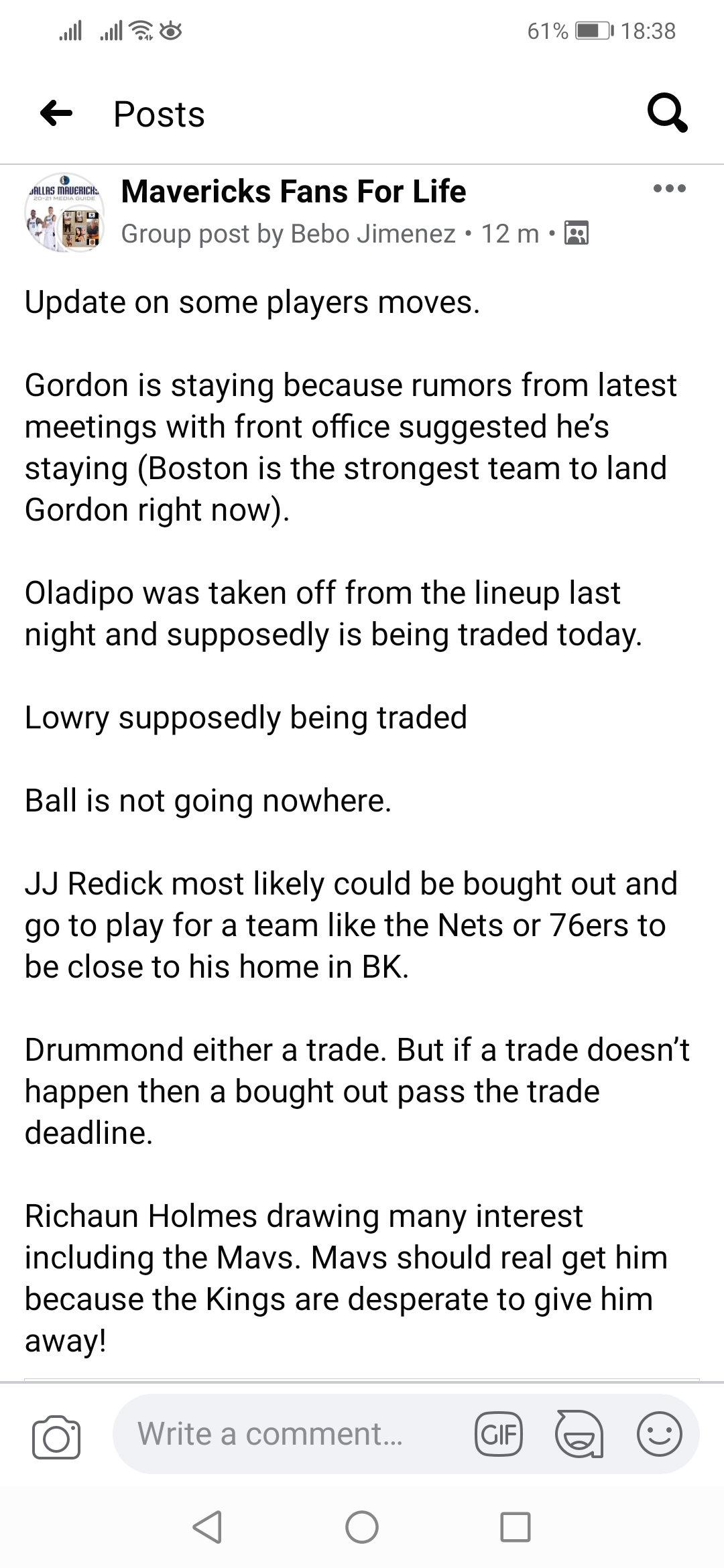Open the sticker picker
This screenshot has width=724, height=1568.
coord(579,1435)
